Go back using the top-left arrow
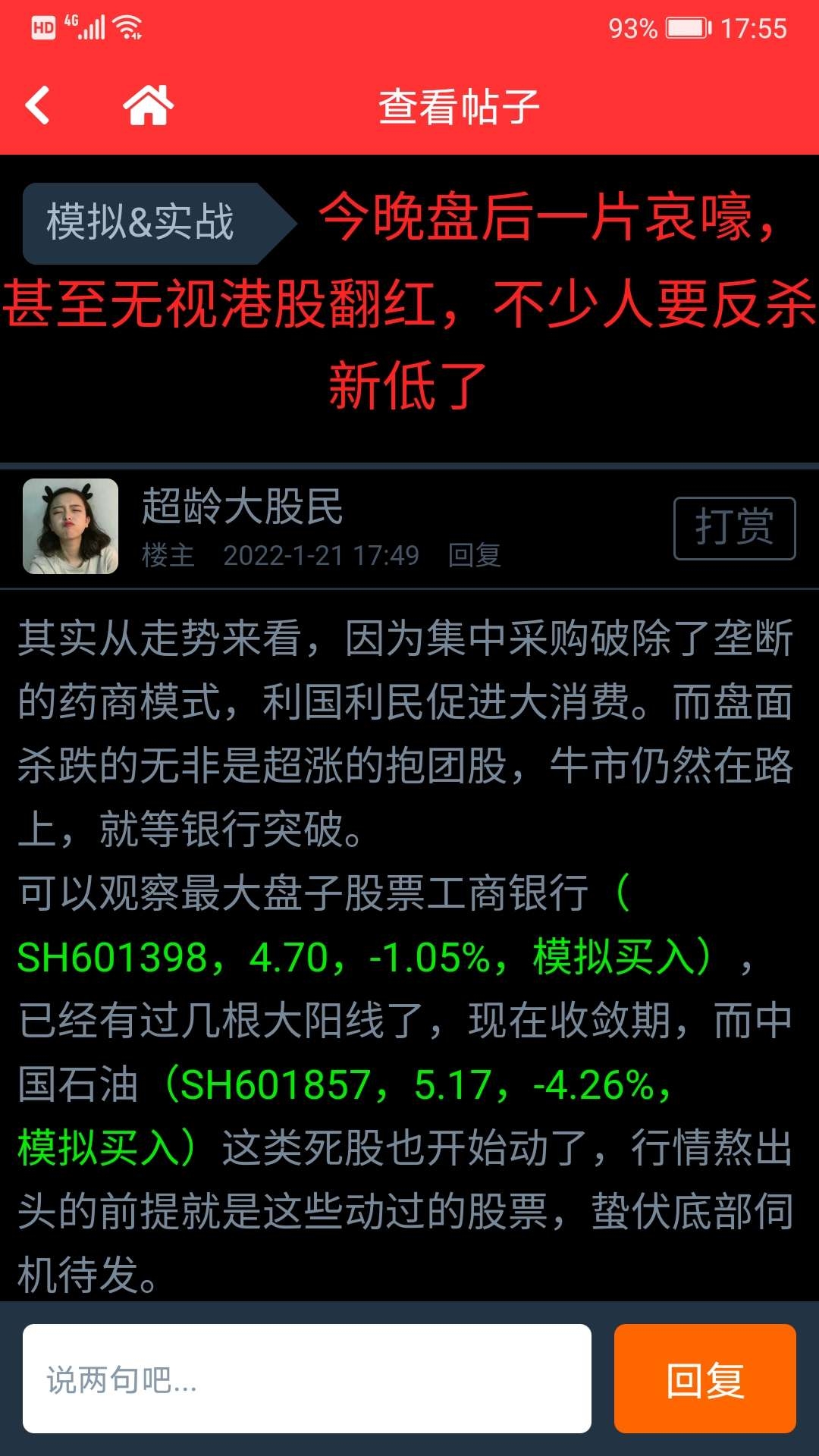Image resolution: width=819 pixels, height=1456 pixels. [x=37, y=105]
